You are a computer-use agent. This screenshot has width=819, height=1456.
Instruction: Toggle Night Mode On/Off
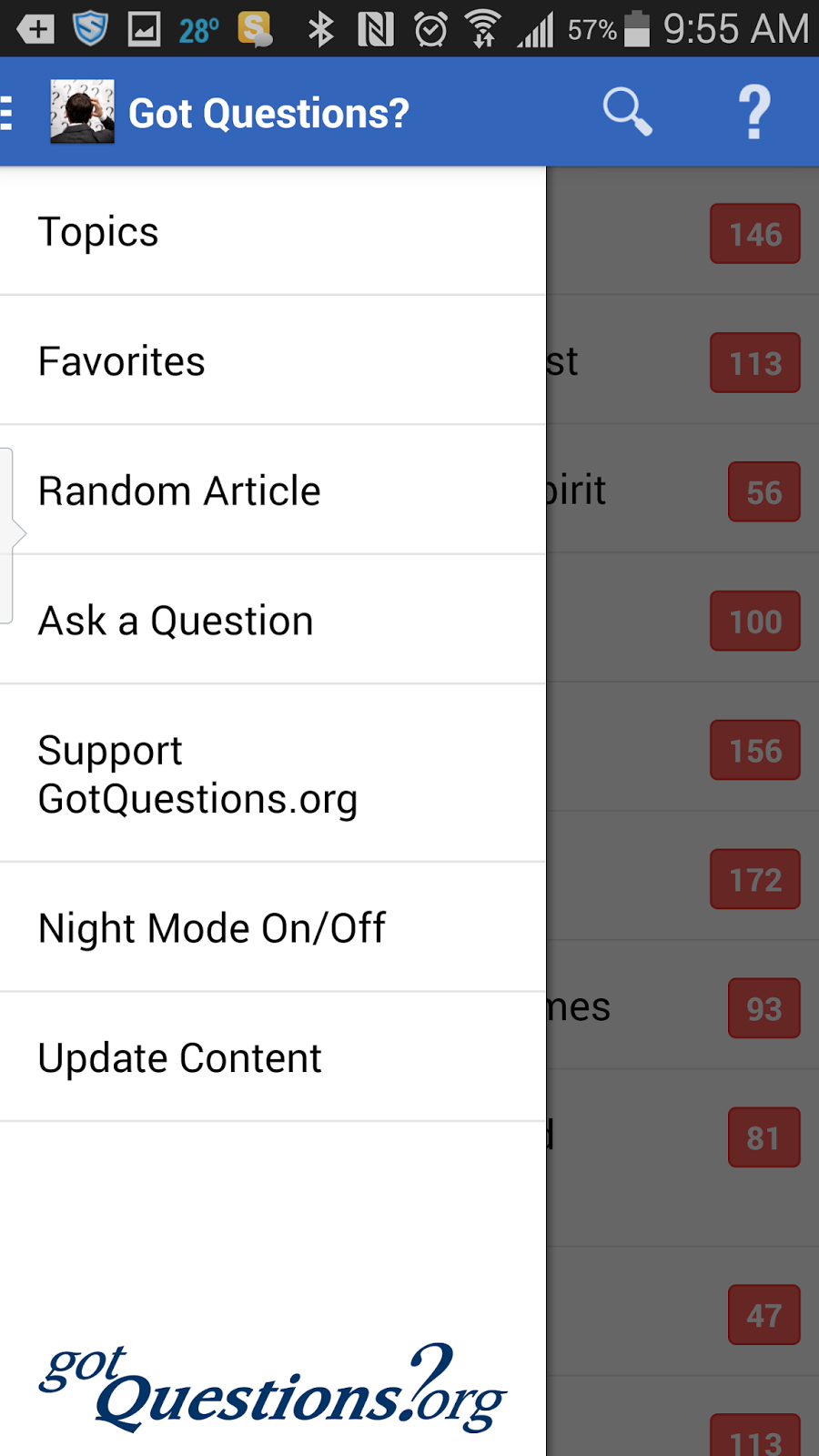pyautogui.click(x=273, y=927)
